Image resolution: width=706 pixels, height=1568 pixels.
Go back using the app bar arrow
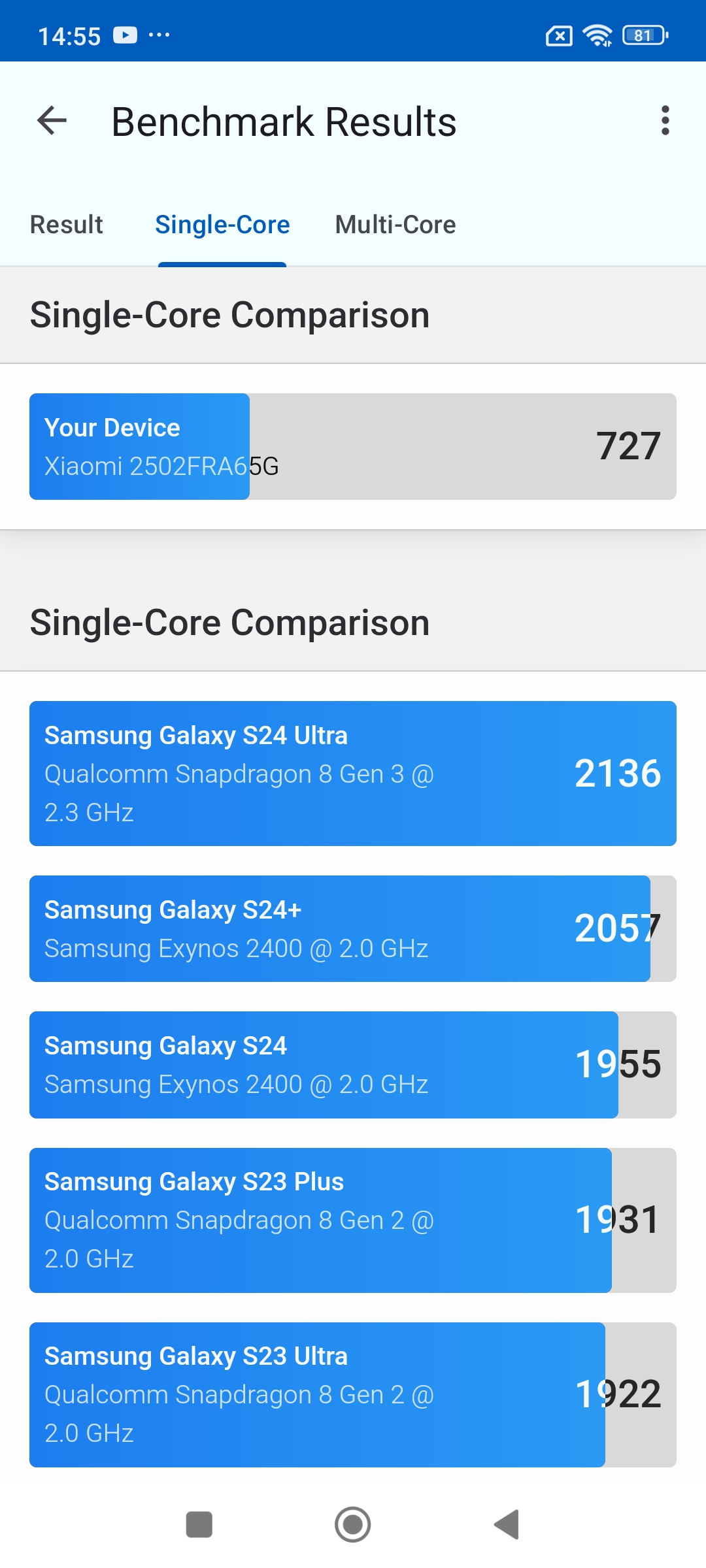click(52, 121)
